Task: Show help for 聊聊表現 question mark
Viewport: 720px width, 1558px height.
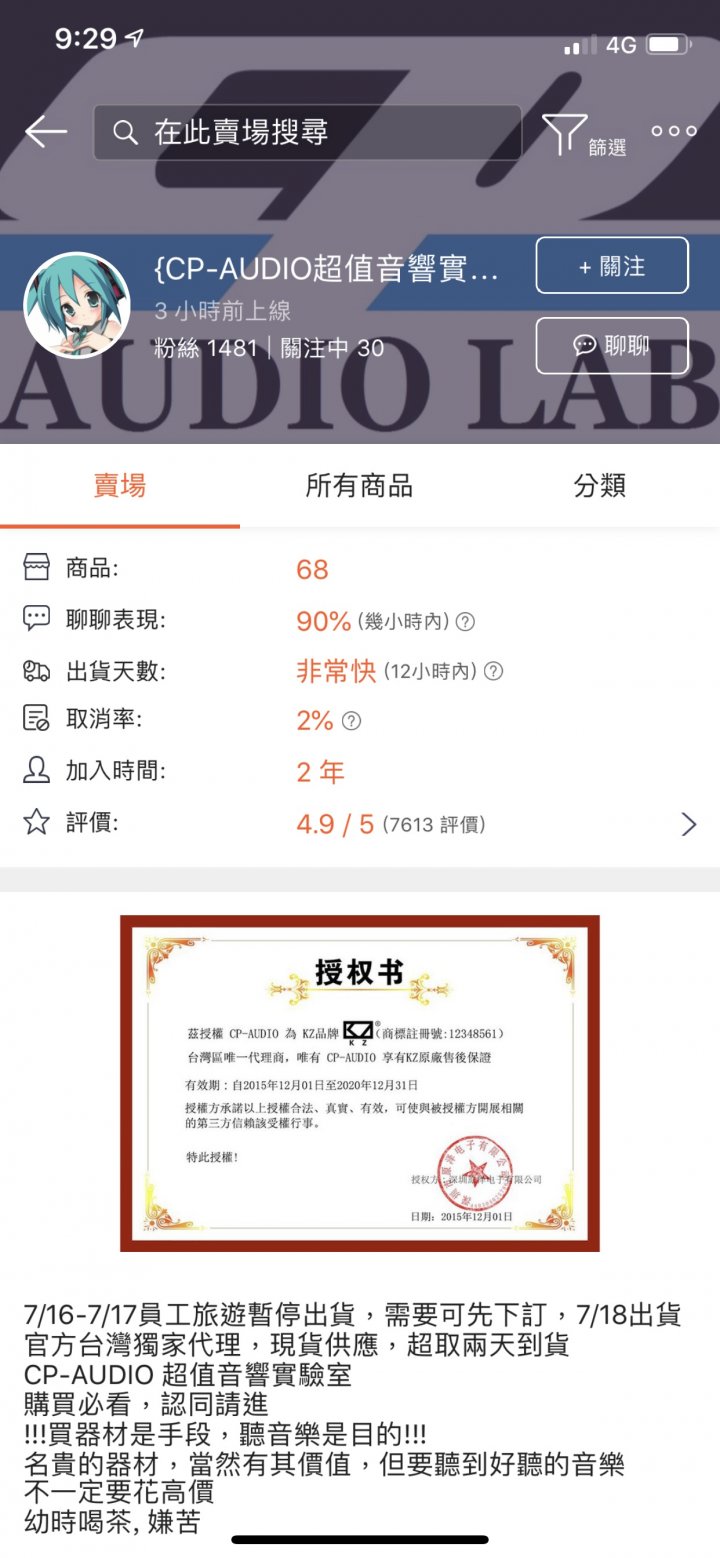Action: (465, 622)
